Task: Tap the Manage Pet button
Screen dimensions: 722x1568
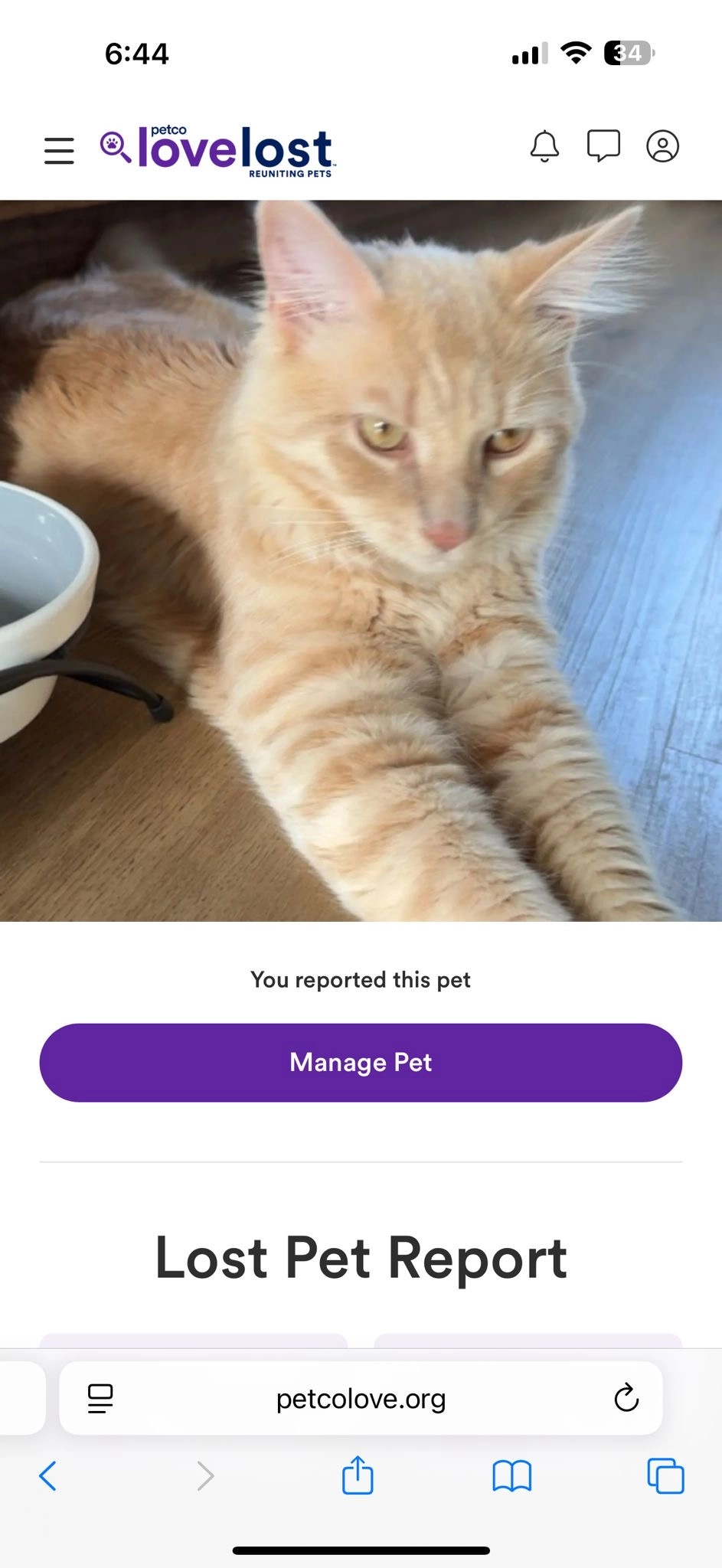Action: [x=361, y=1062]
